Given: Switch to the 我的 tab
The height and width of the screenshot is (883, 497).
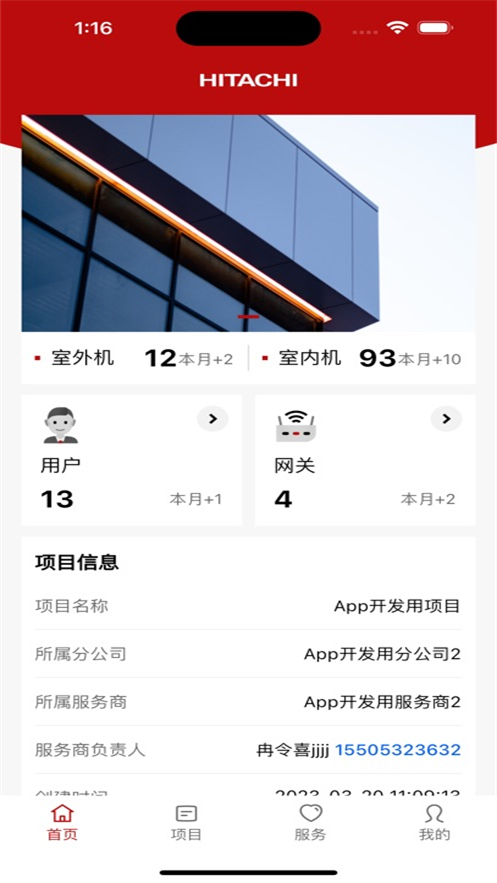Looking at the screenshot, I should [435, 822].
